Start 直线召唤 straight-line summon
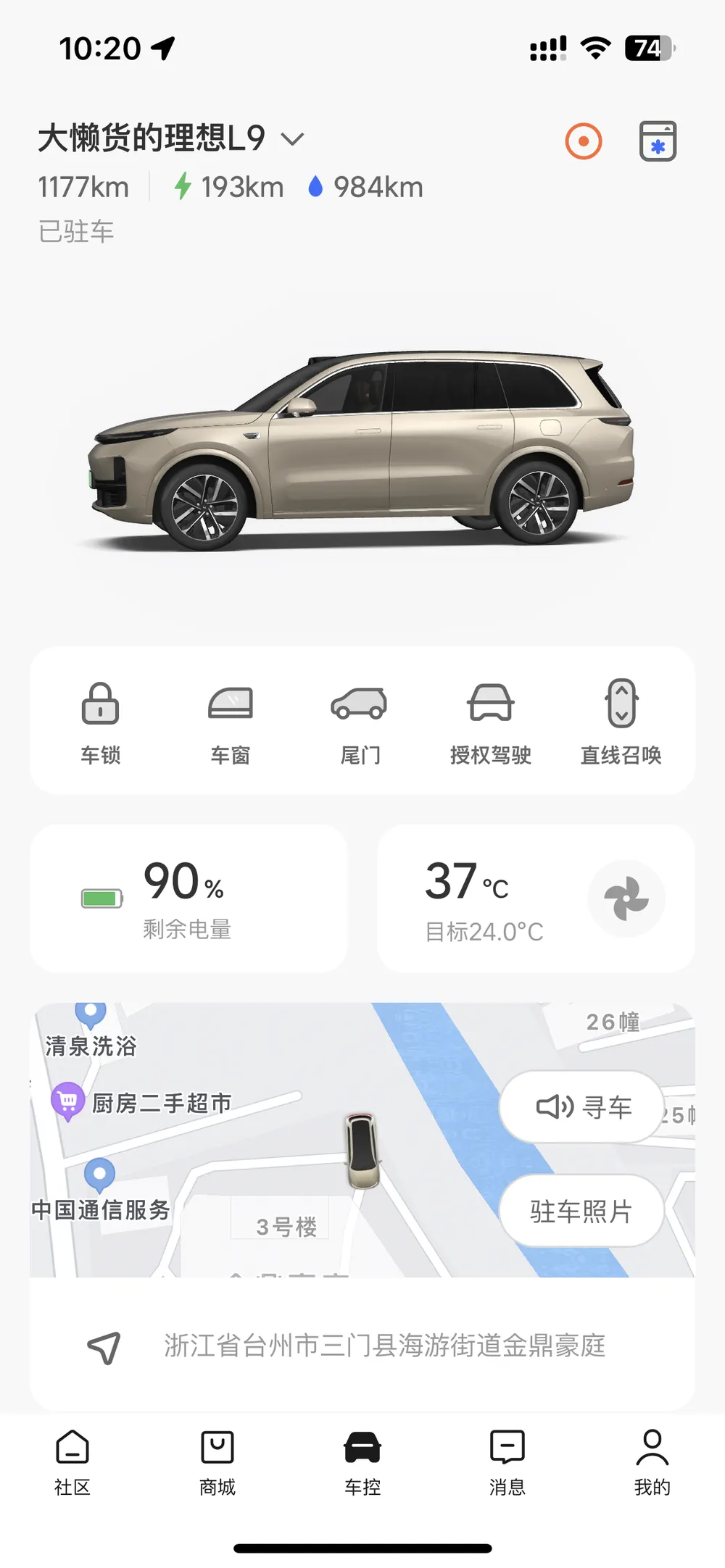 [621, 722]
